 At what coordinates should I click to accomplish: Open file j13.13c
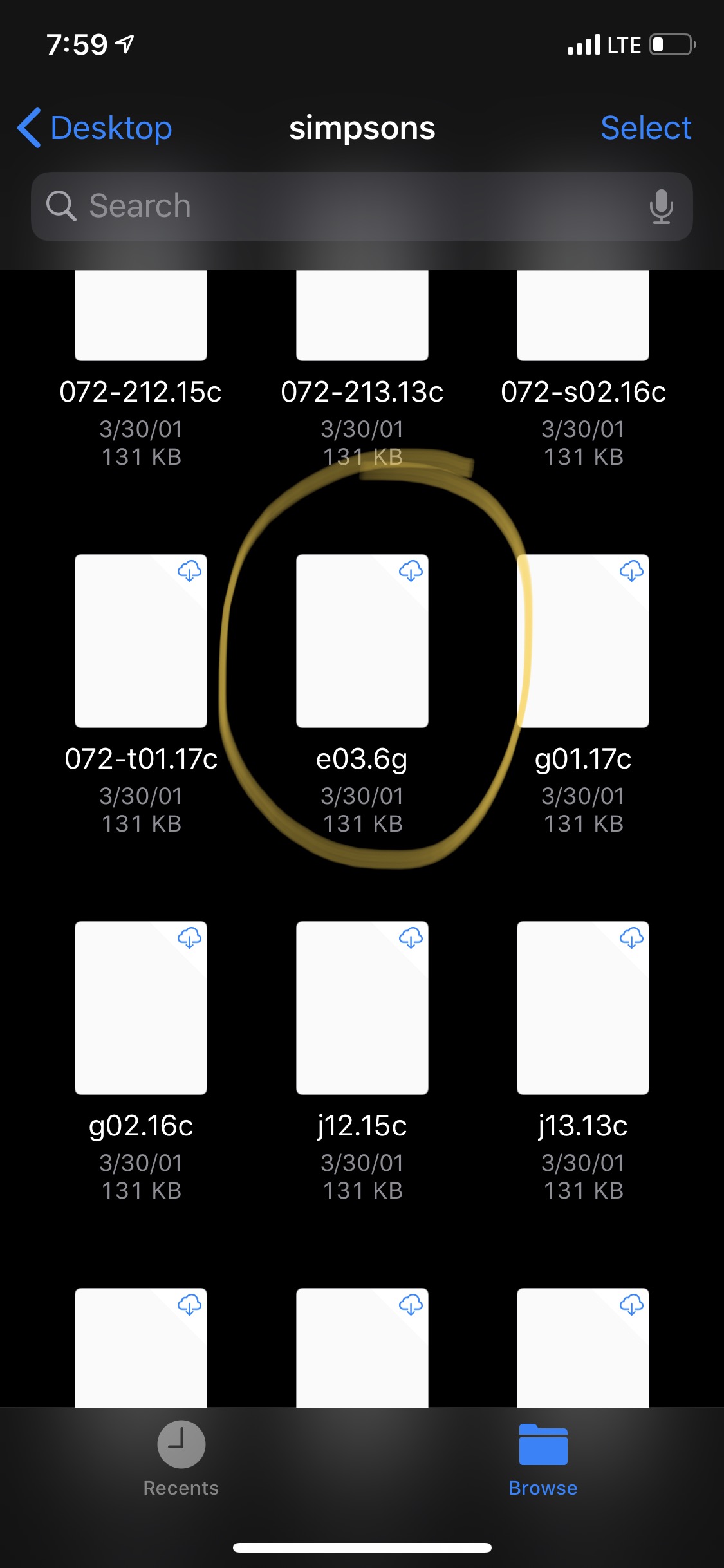[x=583, y=1008]
